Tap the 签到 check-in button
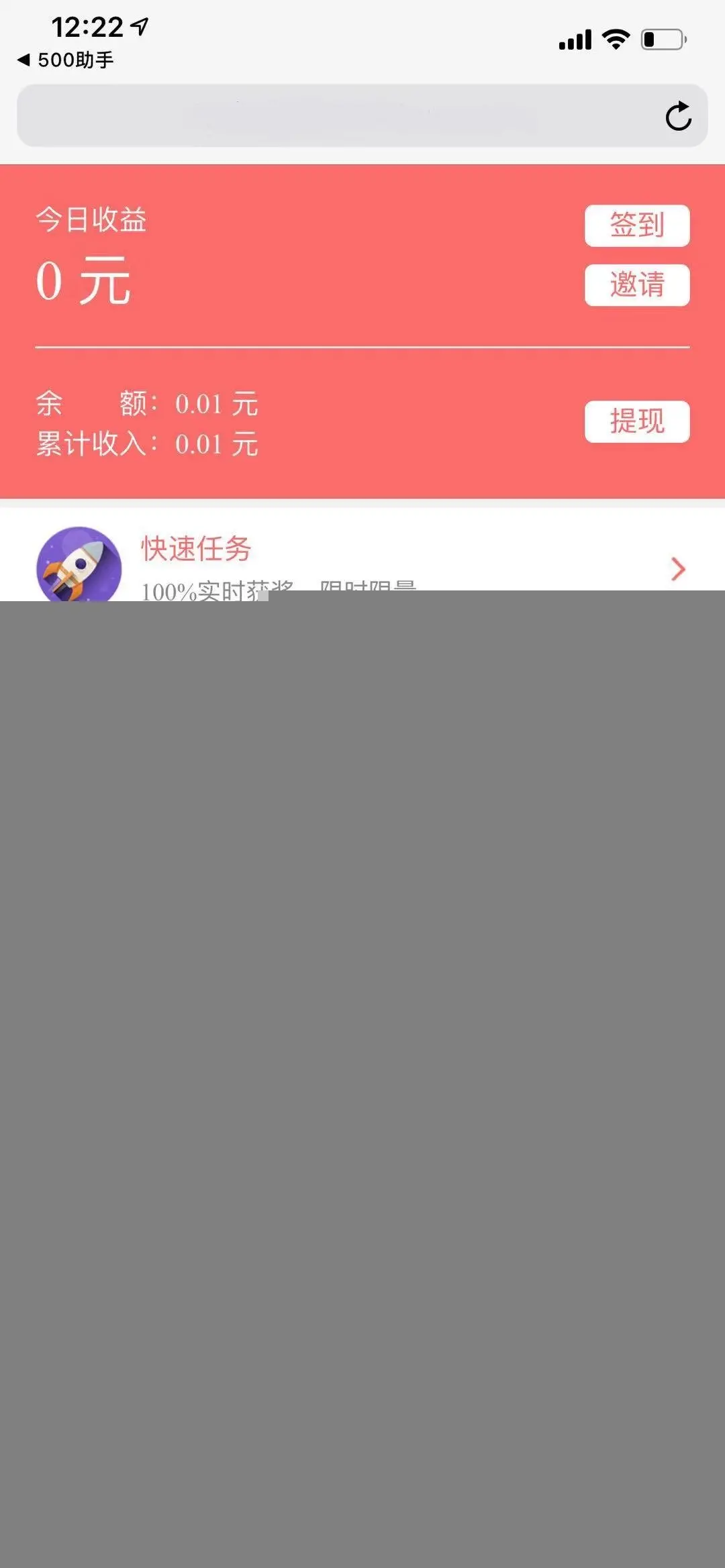The width and height of the screenshot is (725, 1568). click(636, 225)
